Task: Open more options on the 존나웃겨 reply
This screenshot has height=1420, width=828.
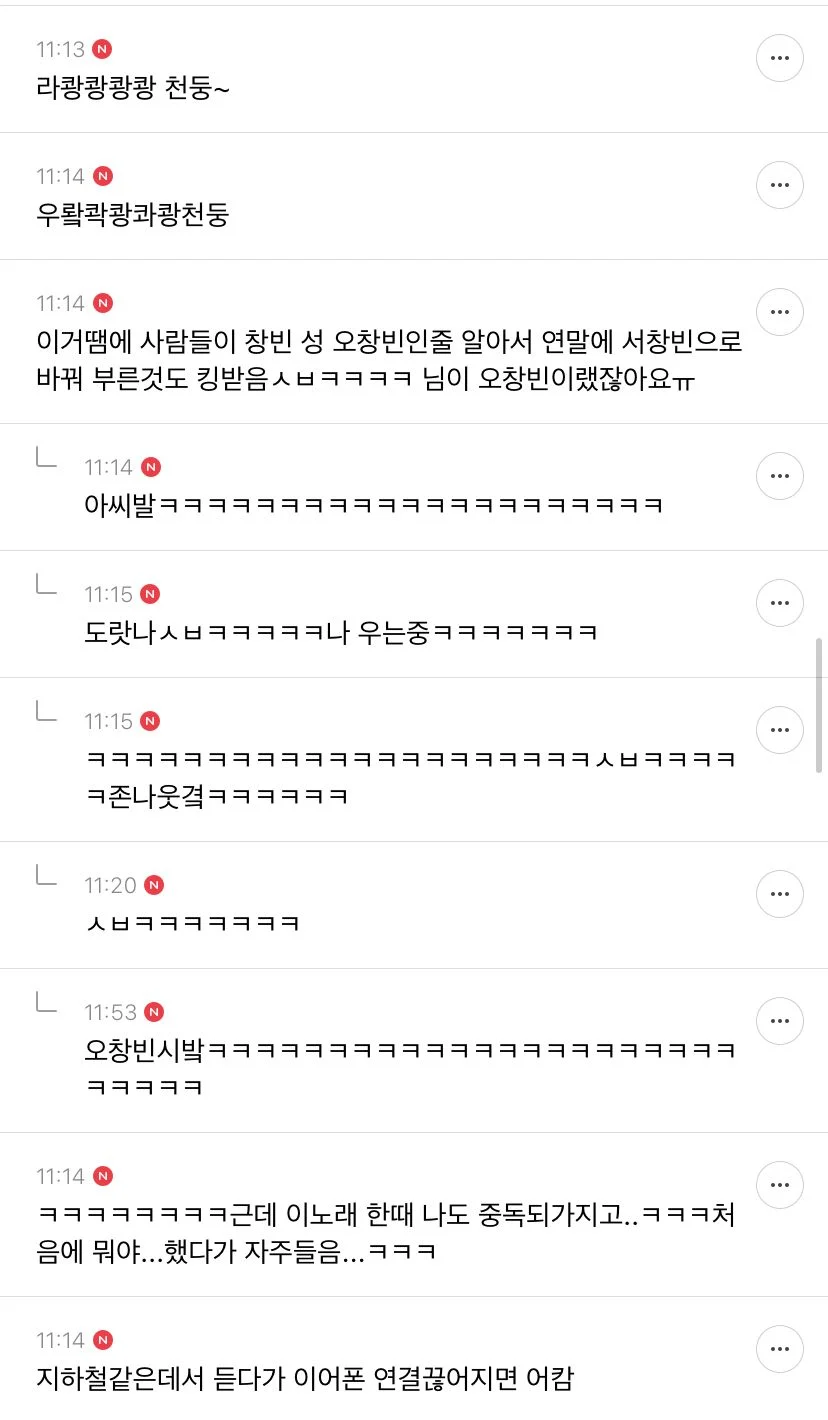Action: [x=780, y=730]
